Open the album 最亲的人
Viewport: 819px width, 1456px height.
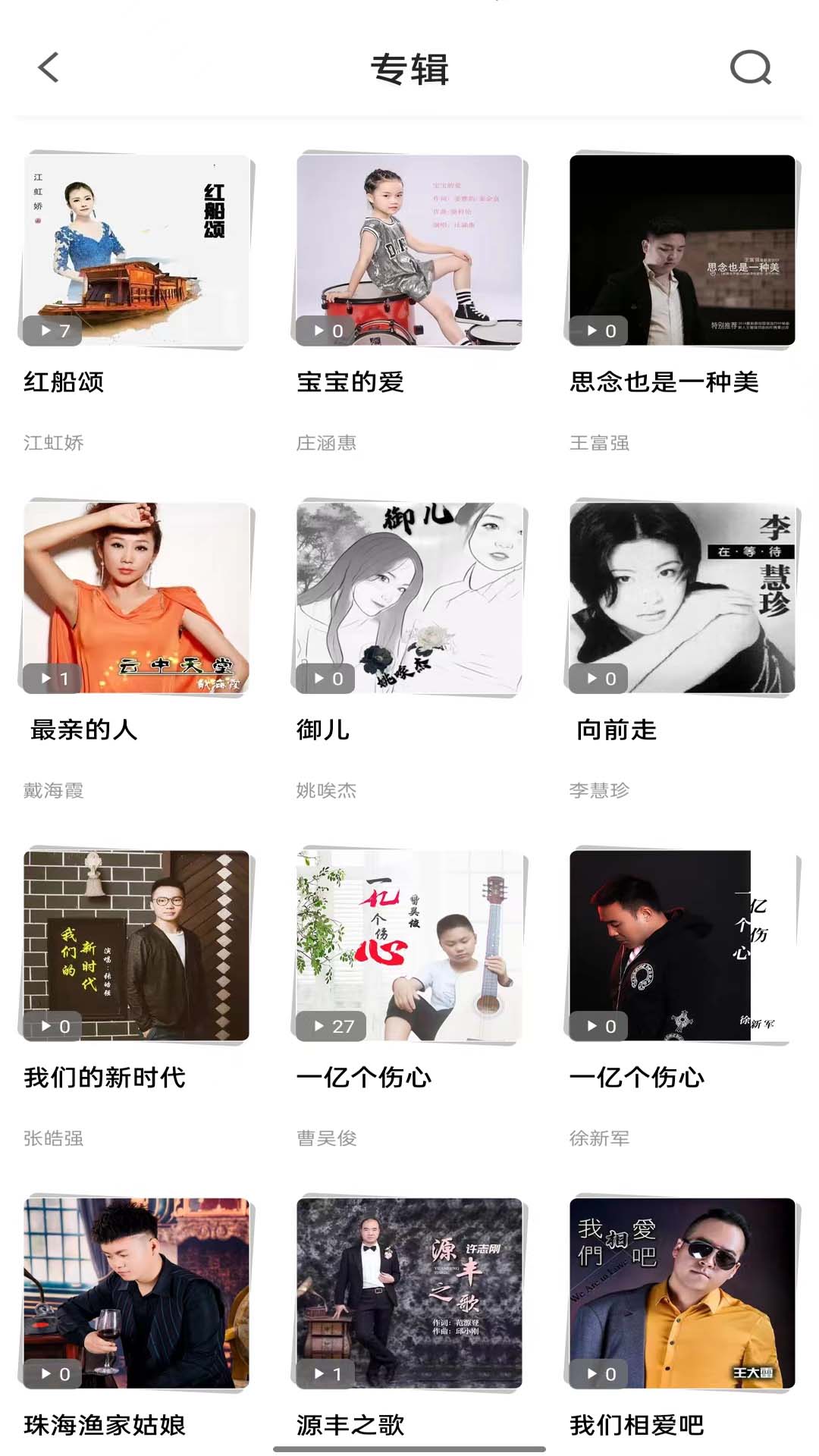point(136,598)
